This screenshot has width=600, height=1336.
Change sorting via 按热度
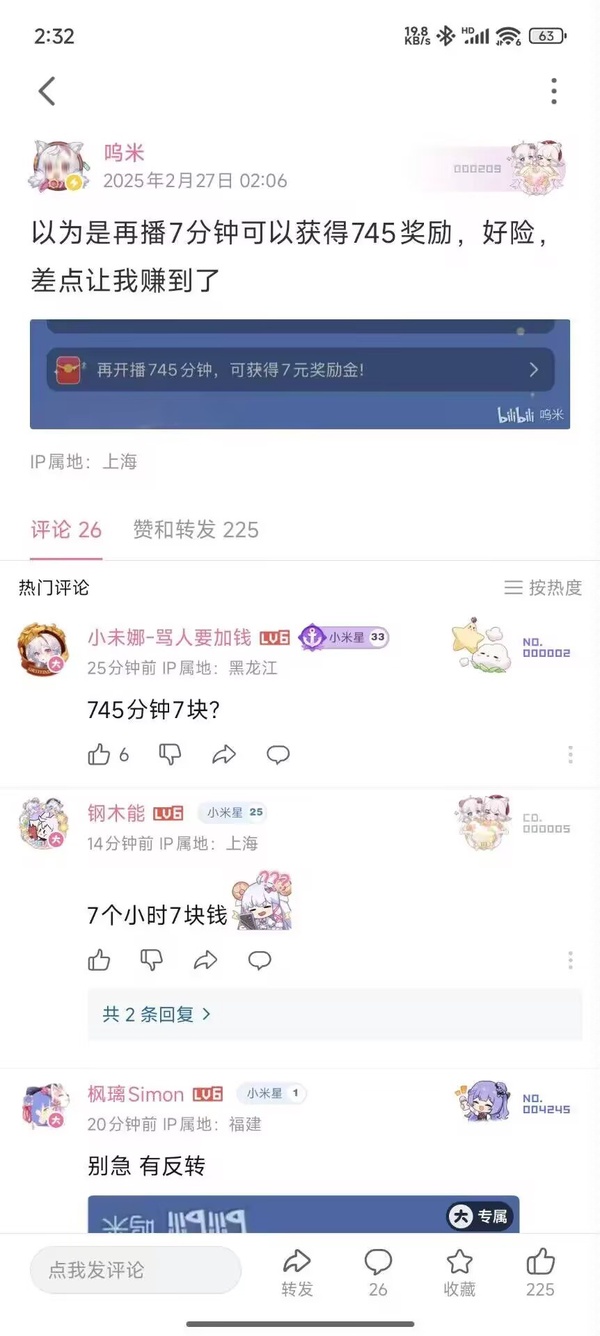543,588
